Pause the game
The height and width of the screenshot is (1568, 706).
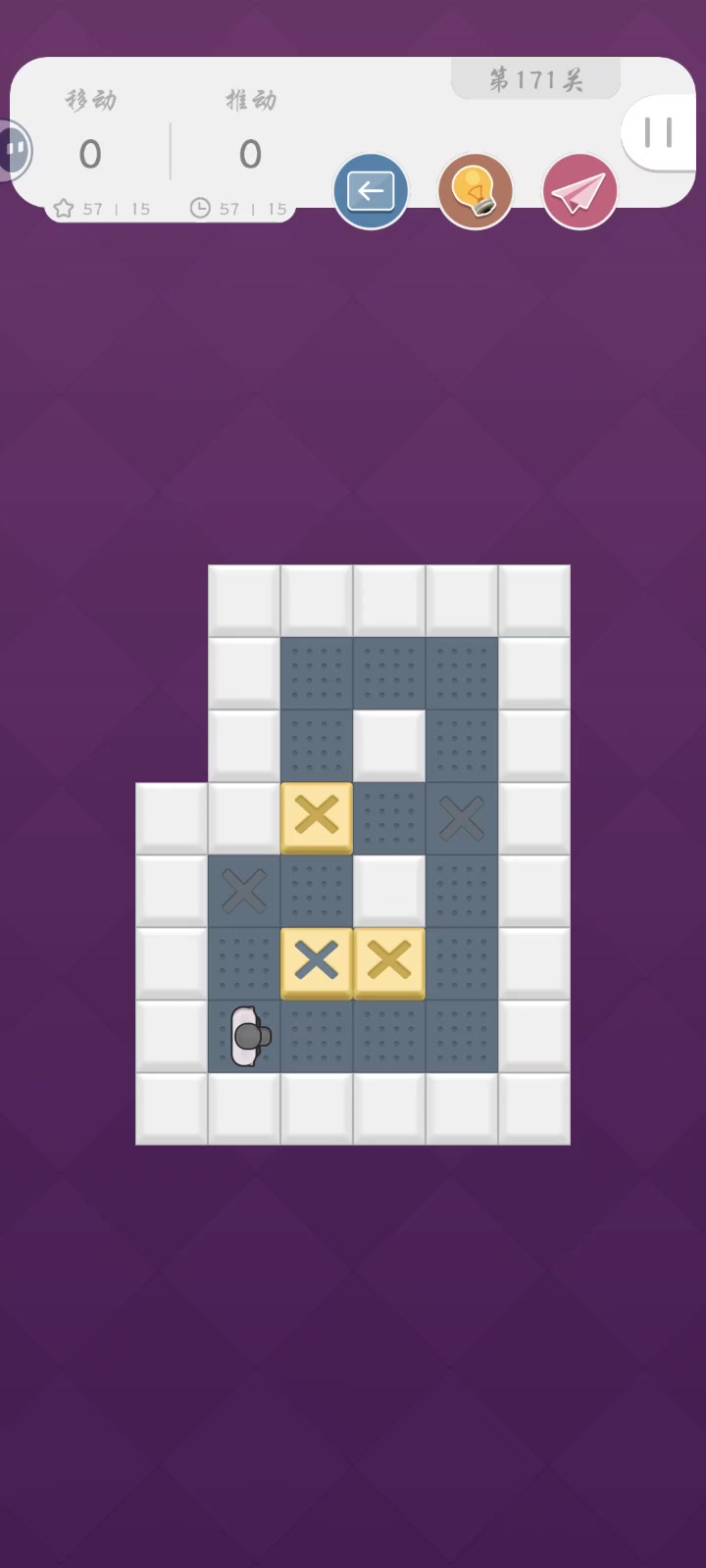click(660, 132)
